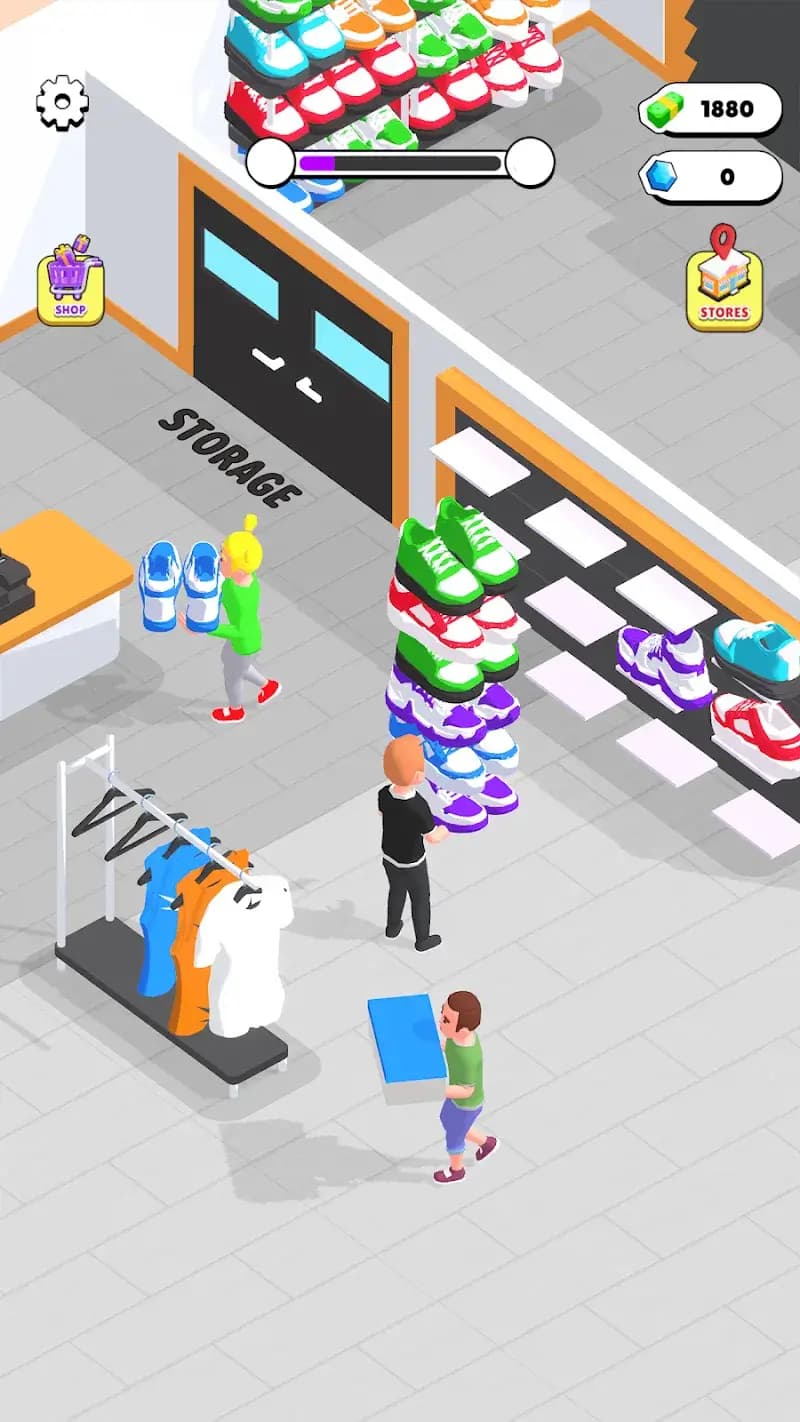Open the Shop cart button
Screen dimensions: 800x1422
click(x=70, y=284)
